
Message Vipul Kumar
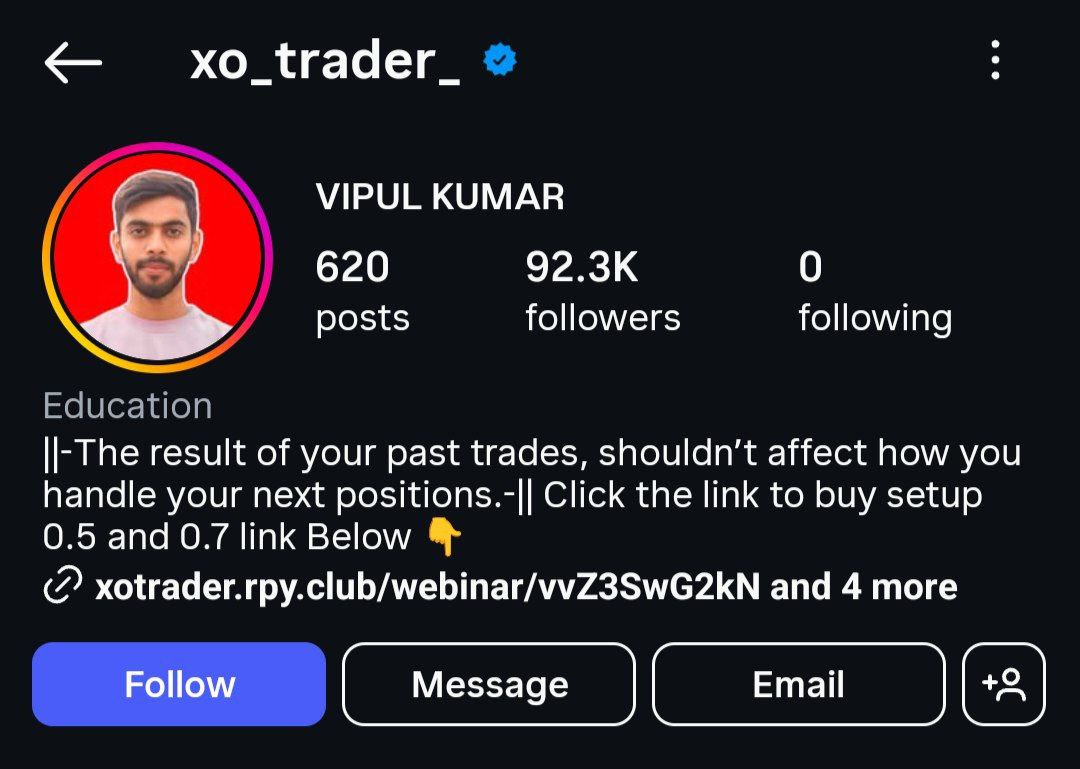(x=489, y=684)
